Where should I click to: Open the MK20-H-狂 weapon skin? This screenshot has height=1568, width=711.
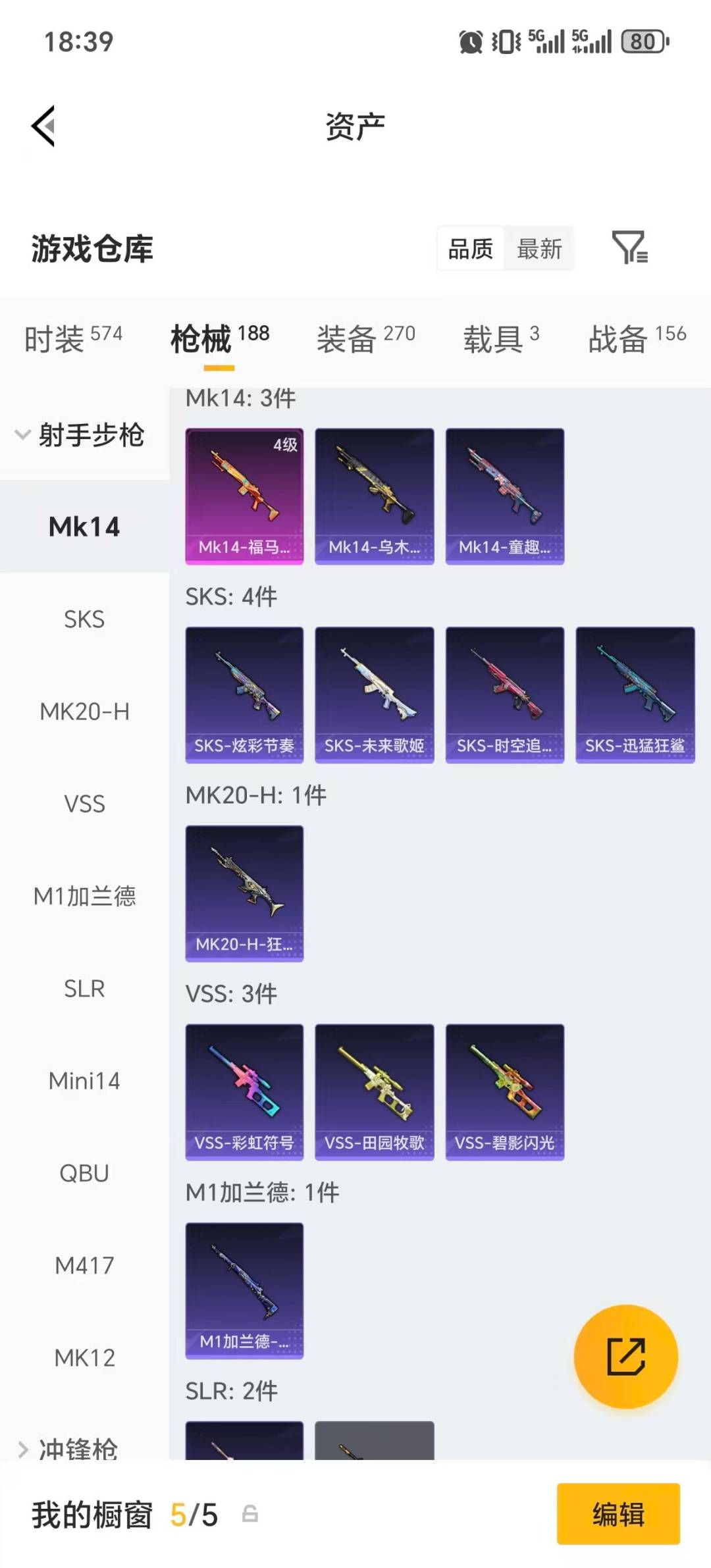[244, 892]
